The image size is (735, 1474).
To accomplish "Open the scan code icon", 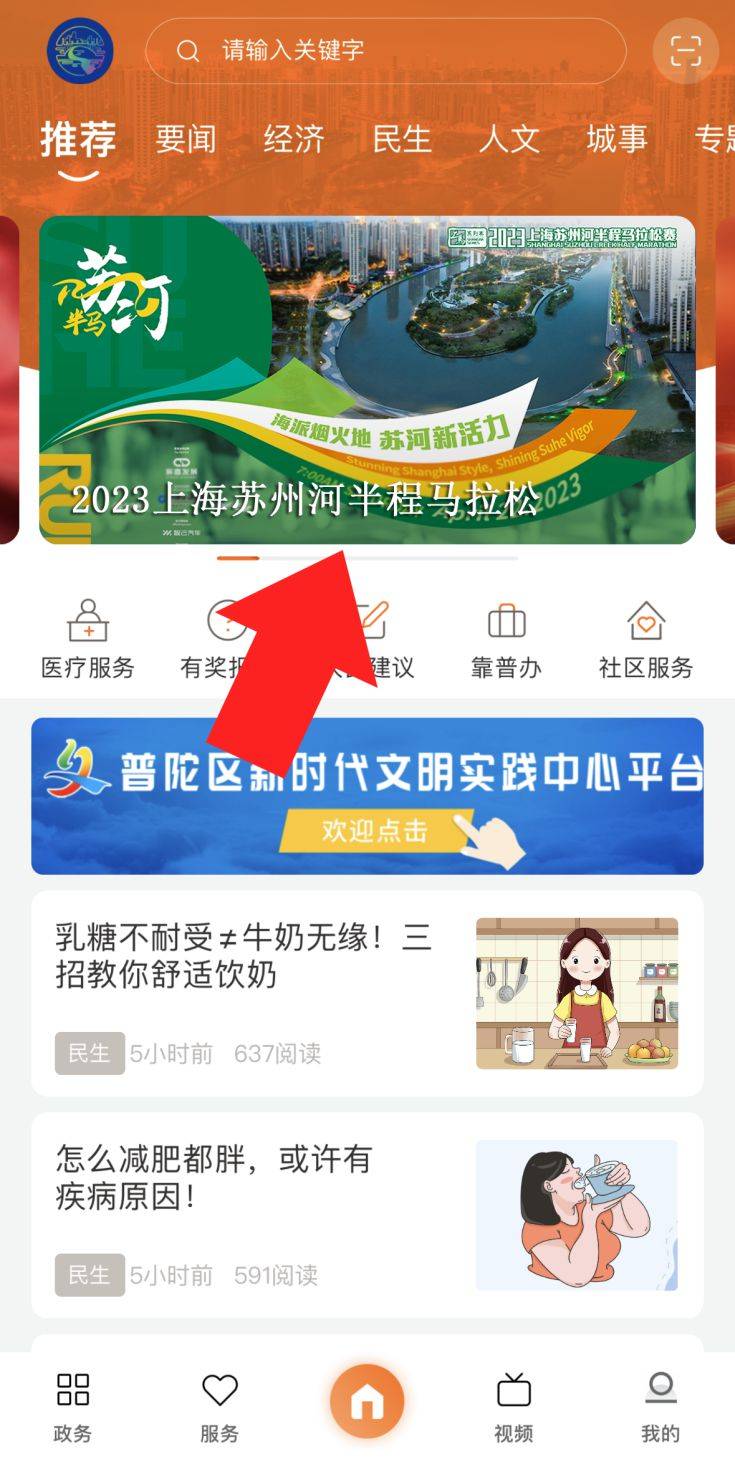I will (685, 50).
